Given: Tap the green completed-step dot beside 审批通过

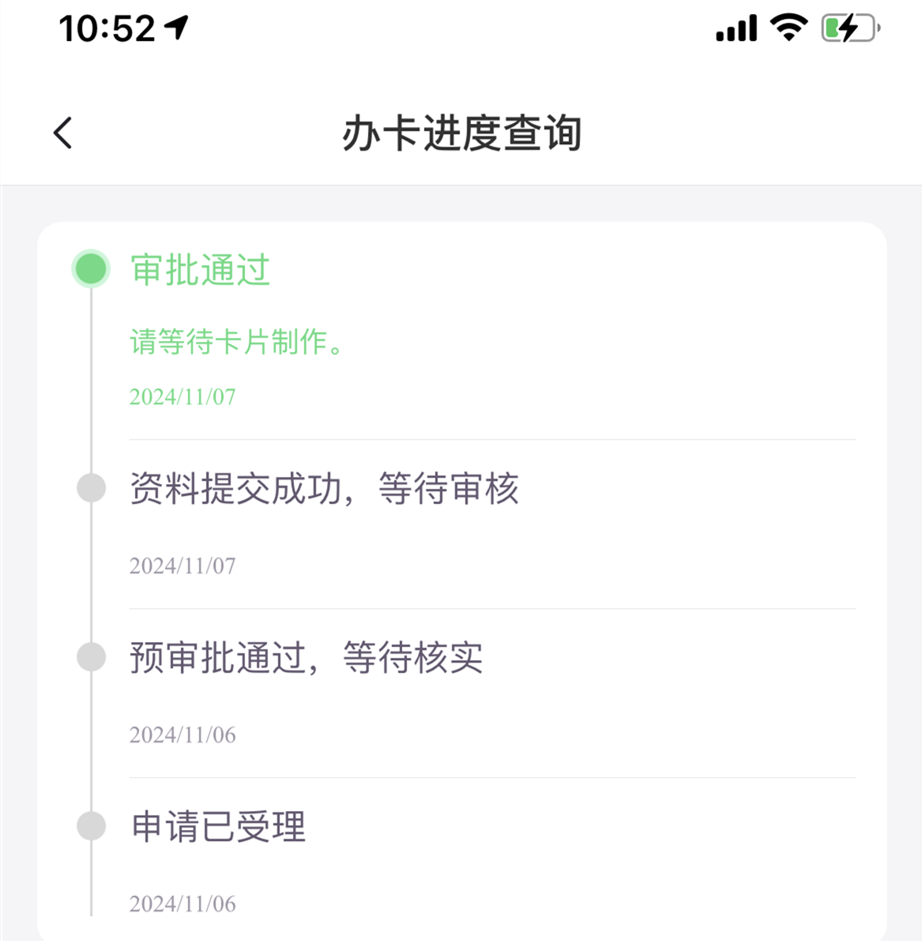Looking at the screenshot, I should tap(91, 268).
